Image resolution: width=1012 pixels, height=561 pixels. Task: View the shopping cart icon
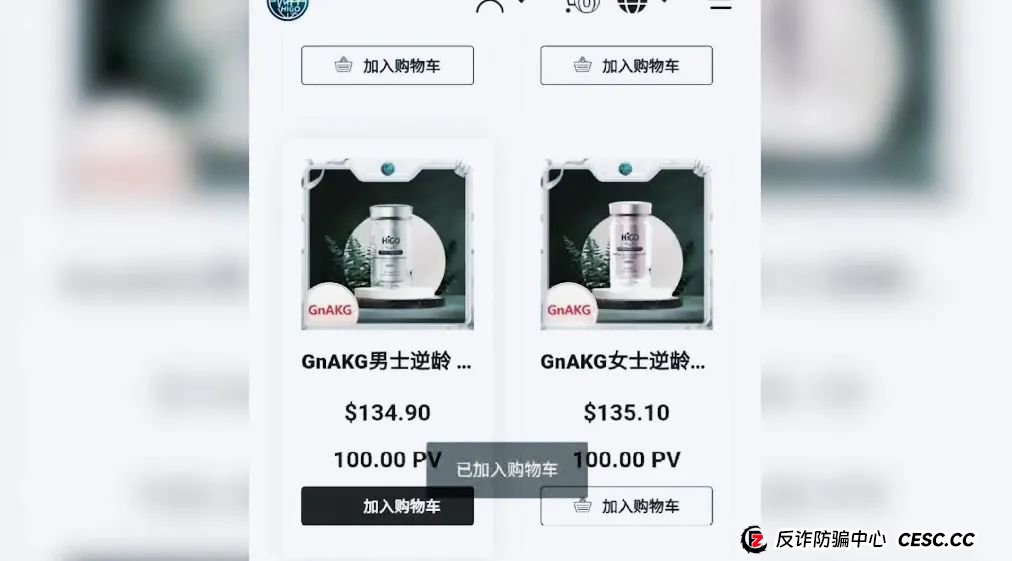pyautogui.click(x=581, y=5)
